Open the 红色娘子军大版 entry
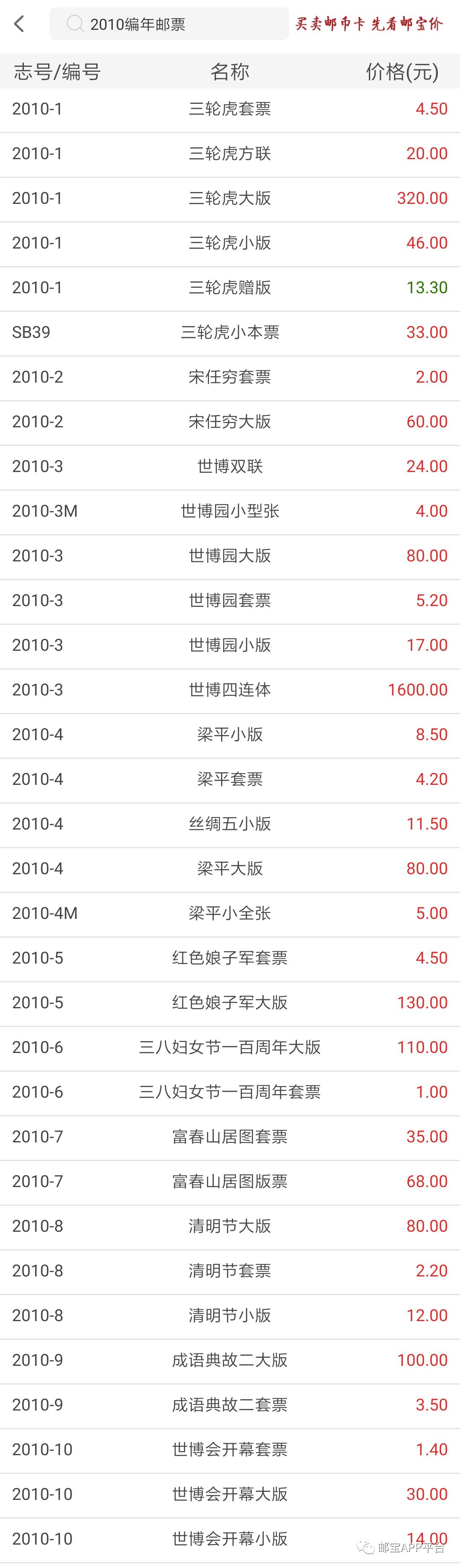The height and width of the screenshot is (1568, 460). (230, 1003)
